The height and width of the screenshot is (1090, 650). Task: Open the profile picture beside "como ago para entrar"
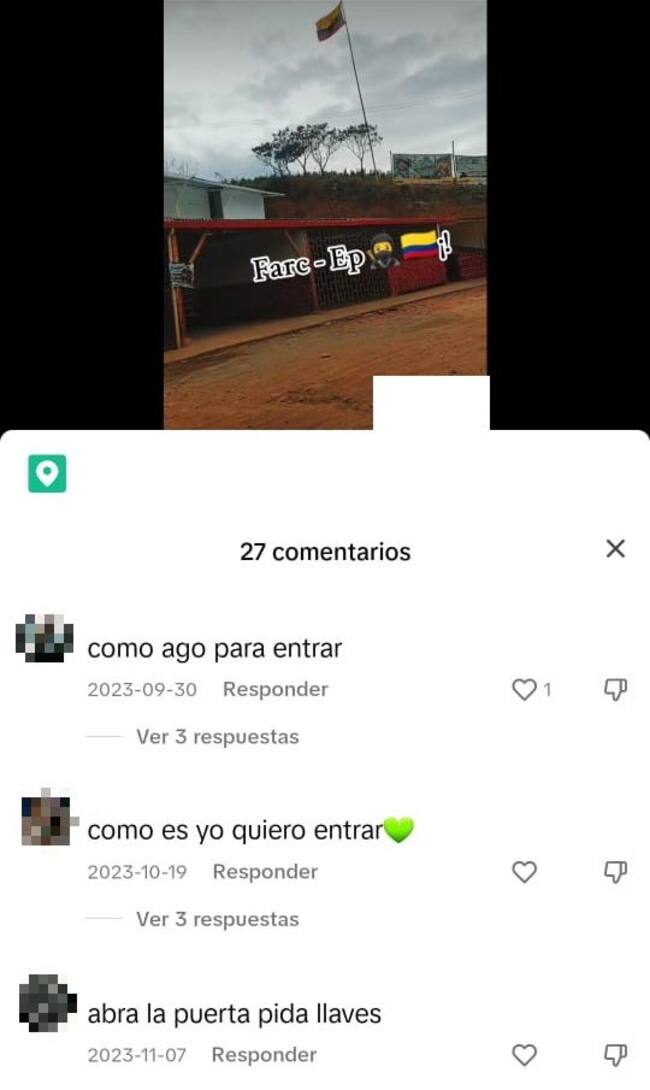pos(45,639)
